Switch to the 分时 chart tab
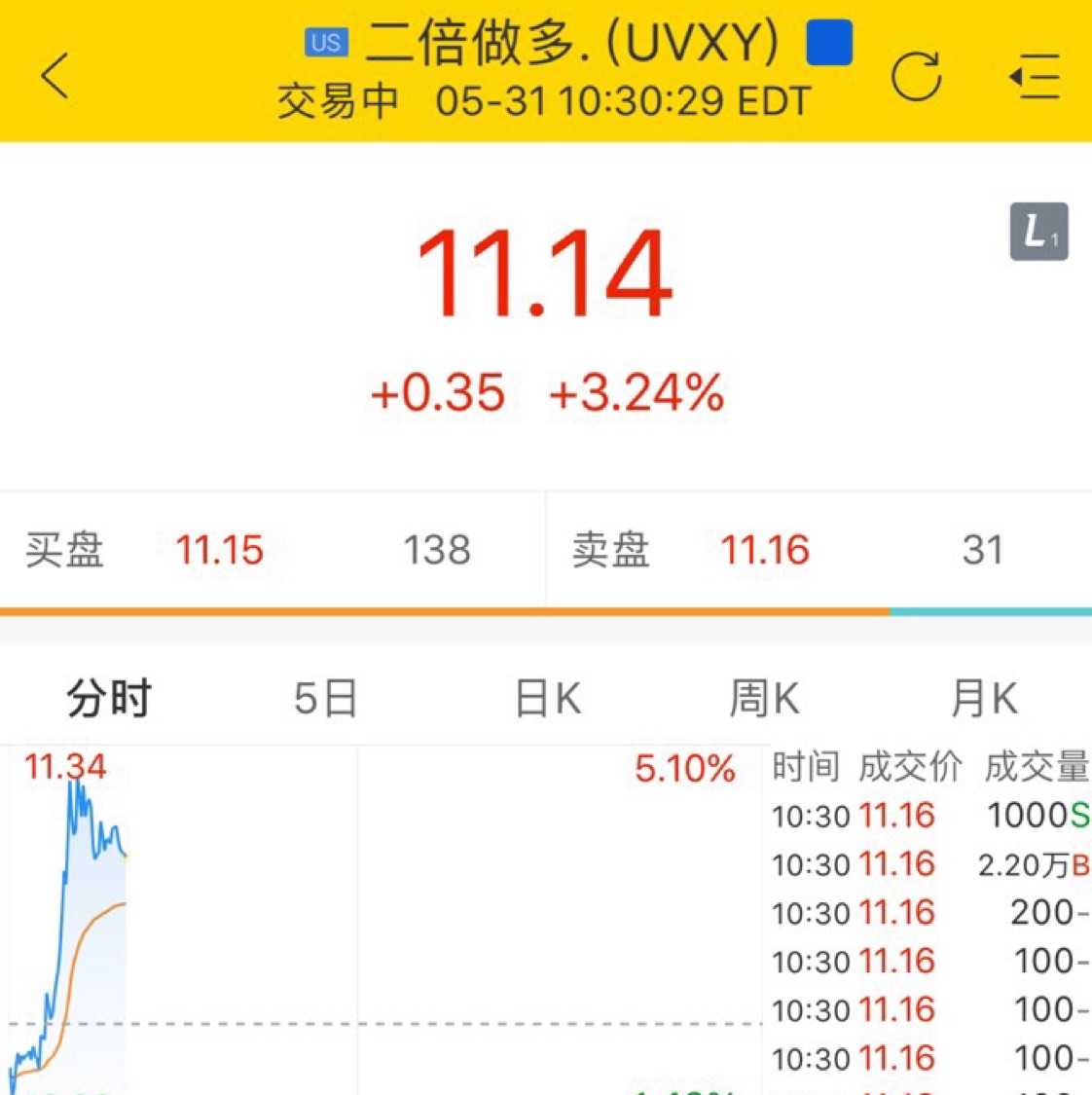 pos(109,699)
